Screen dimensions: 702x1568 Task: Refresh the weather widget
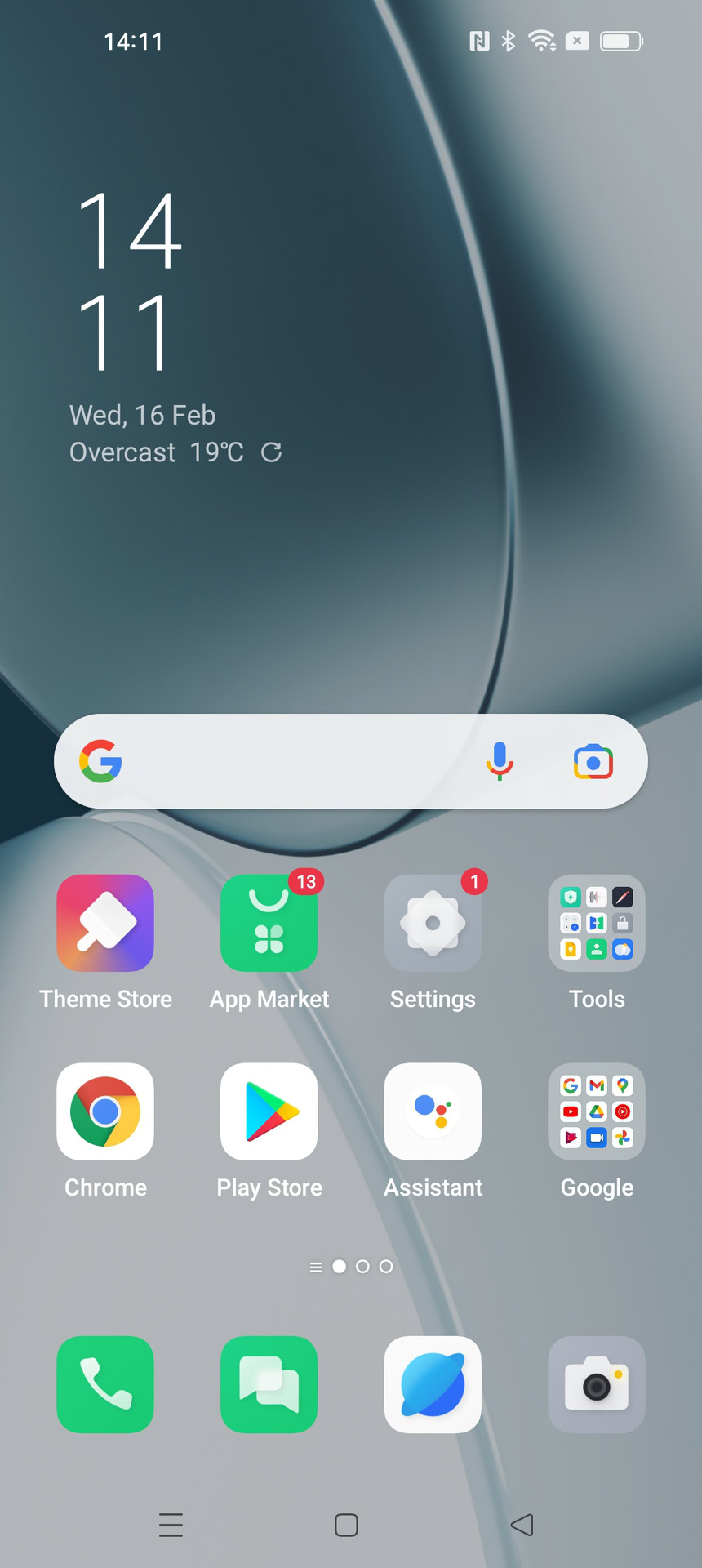point(271,452)
